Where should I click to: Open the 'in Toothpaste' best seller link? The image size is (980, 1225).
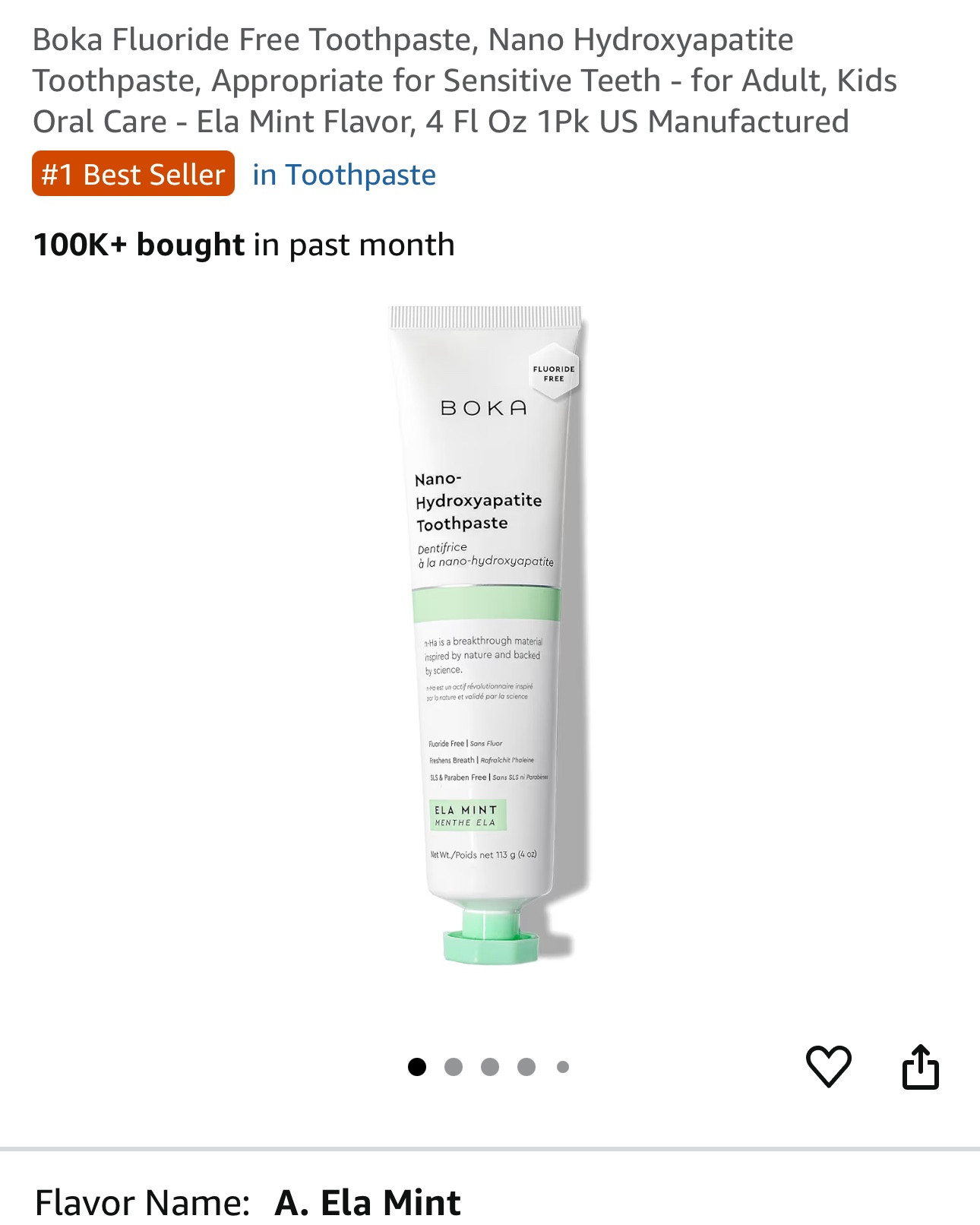click(x=344, y=175)
